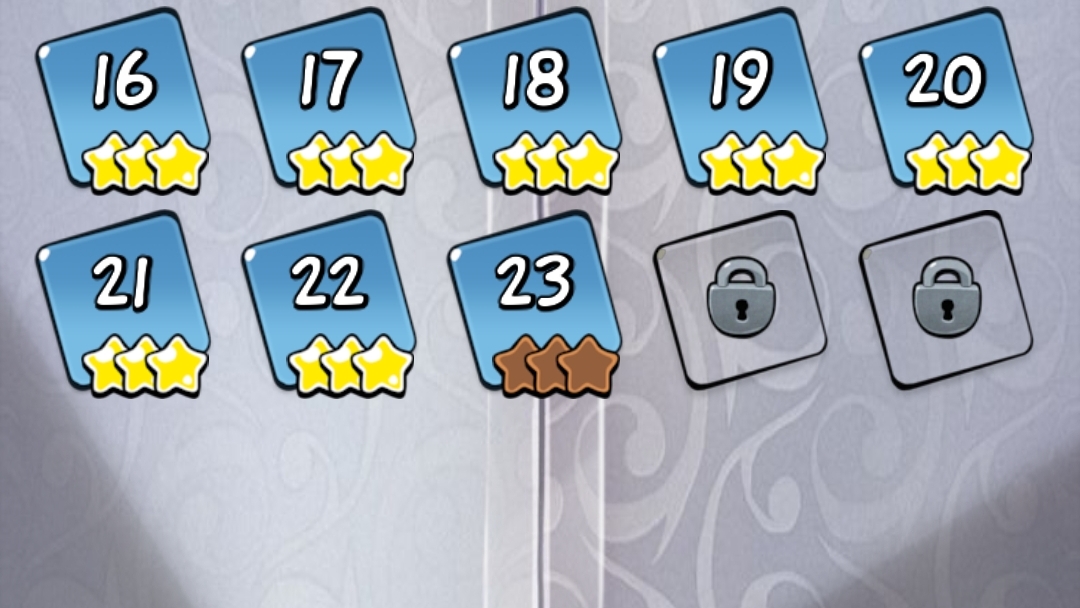
Task: Start level 19
Action: click(742, 100)
